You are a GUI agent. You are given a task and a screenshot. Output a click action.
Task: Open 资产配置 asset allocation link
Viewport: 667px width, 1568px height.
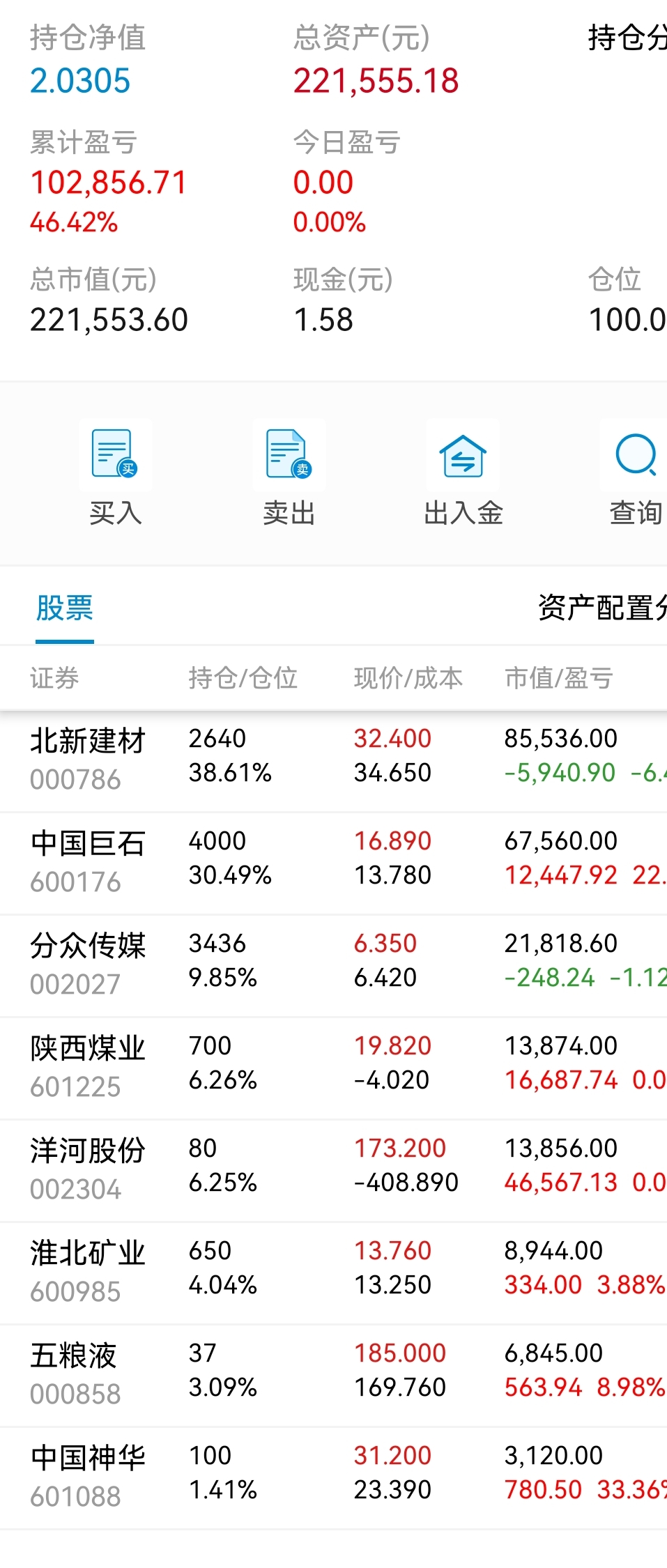(602, 608)
